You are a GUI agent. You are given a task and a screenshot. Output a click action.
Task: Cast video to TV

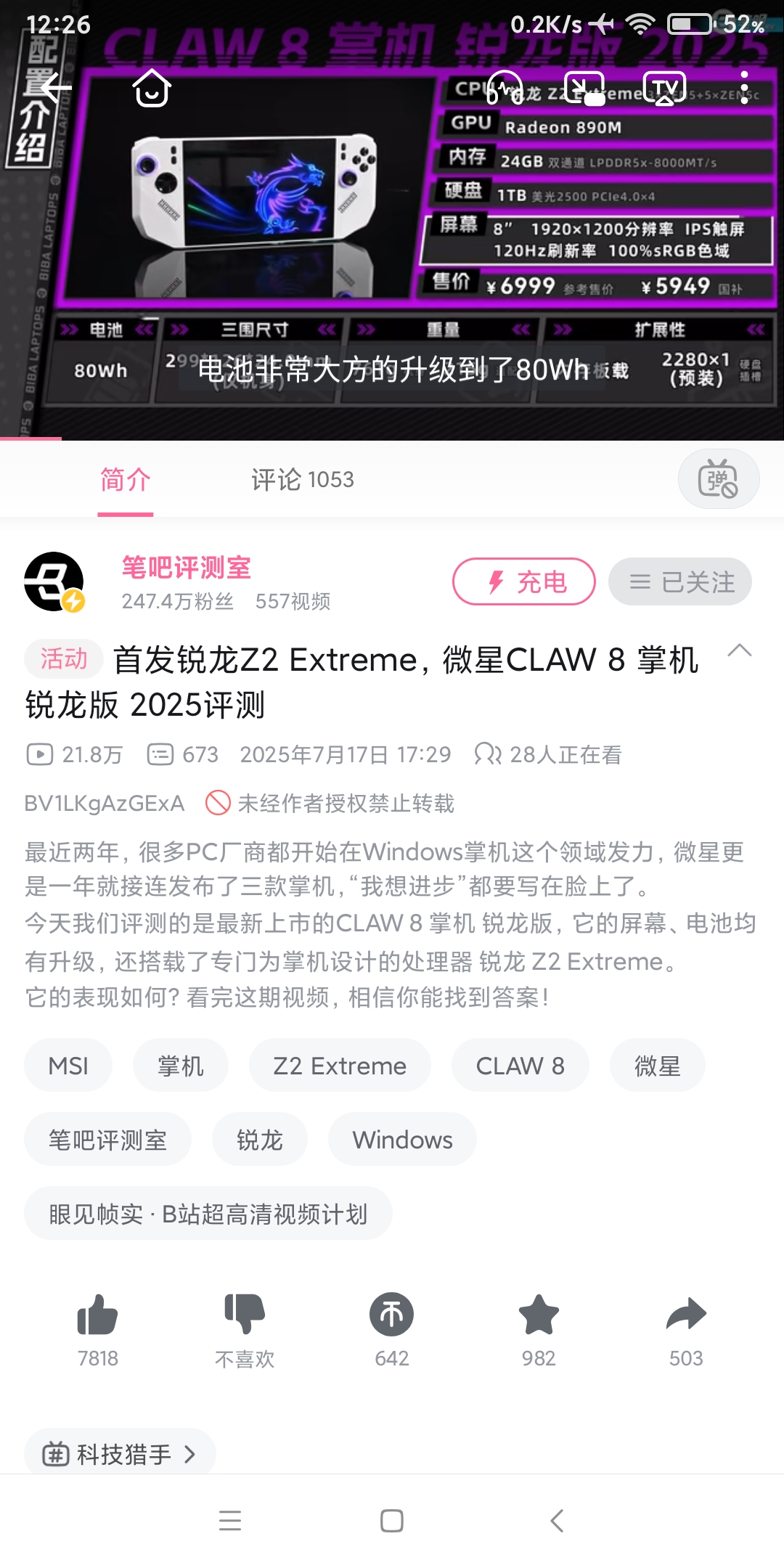(x=664, y=89)
